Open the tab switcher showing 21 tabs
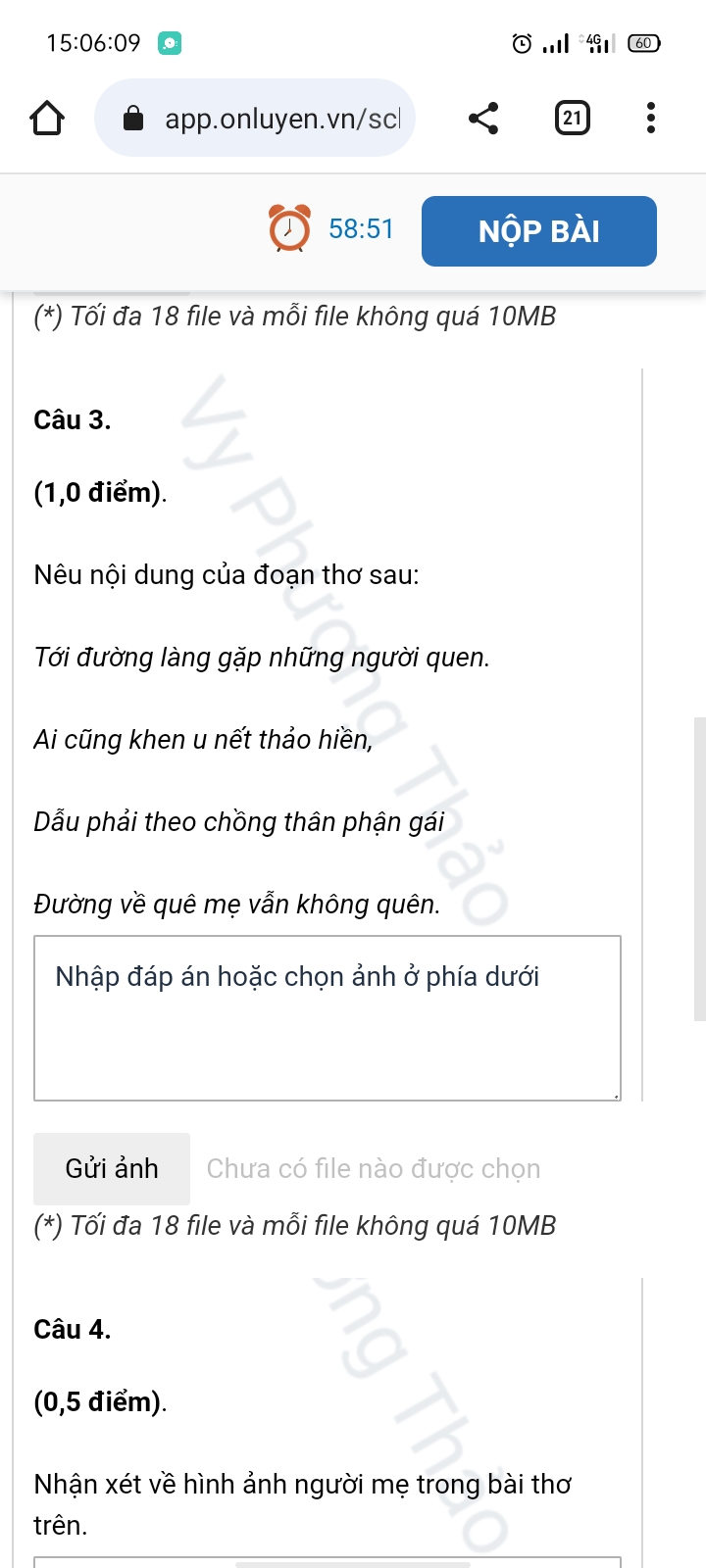Screen dimensions: 706x1568 [573, 119]
